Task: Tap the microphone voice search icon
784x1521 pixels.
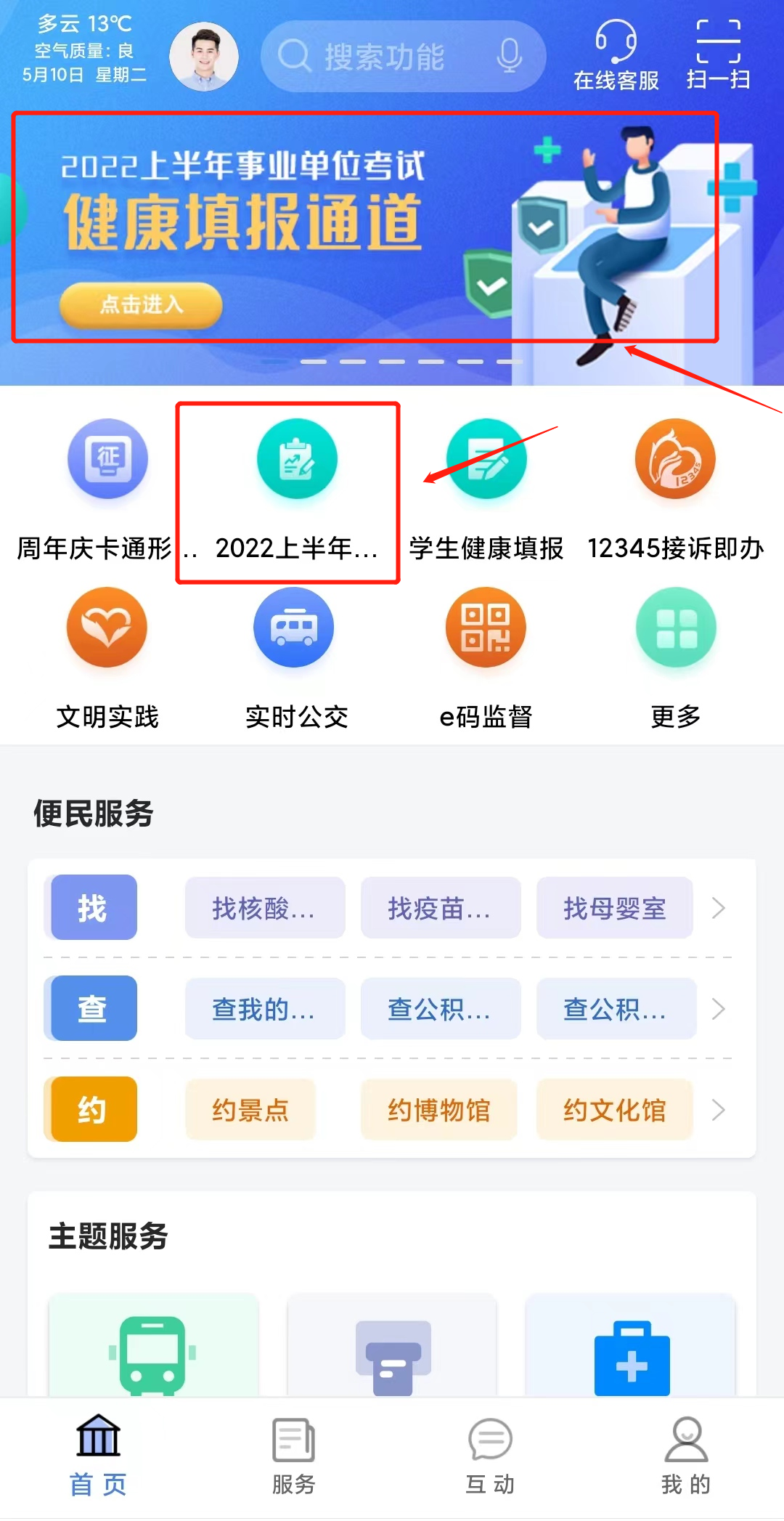Action: tap(510, 56)
